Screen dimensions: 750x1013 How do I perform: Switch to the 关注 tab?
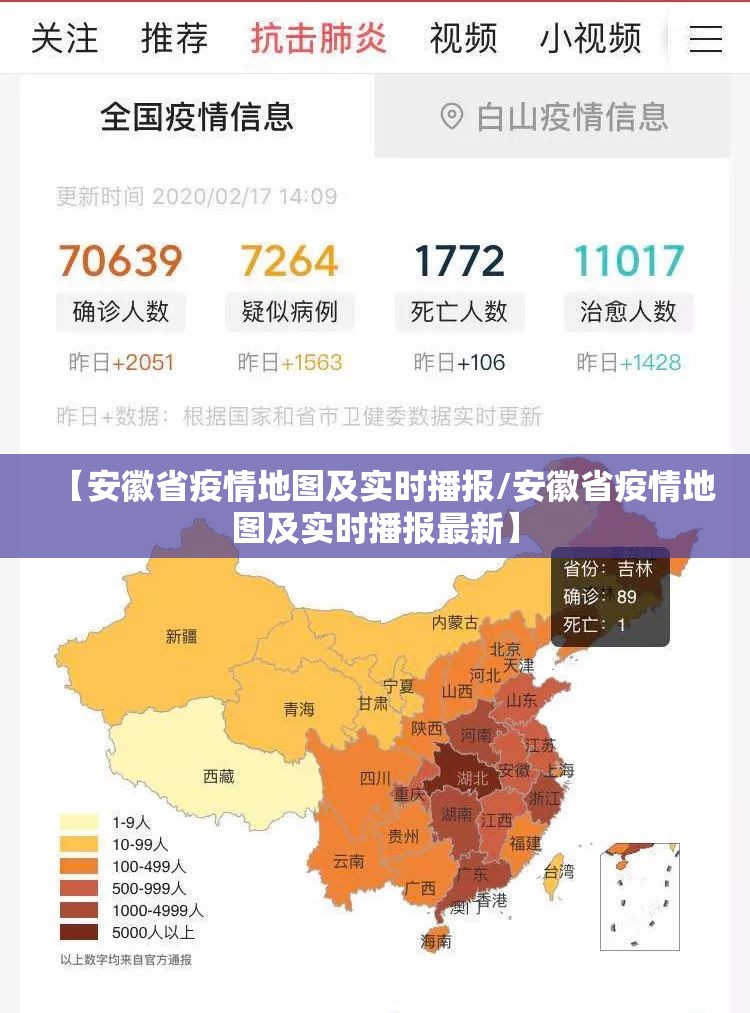click(65, 39)
